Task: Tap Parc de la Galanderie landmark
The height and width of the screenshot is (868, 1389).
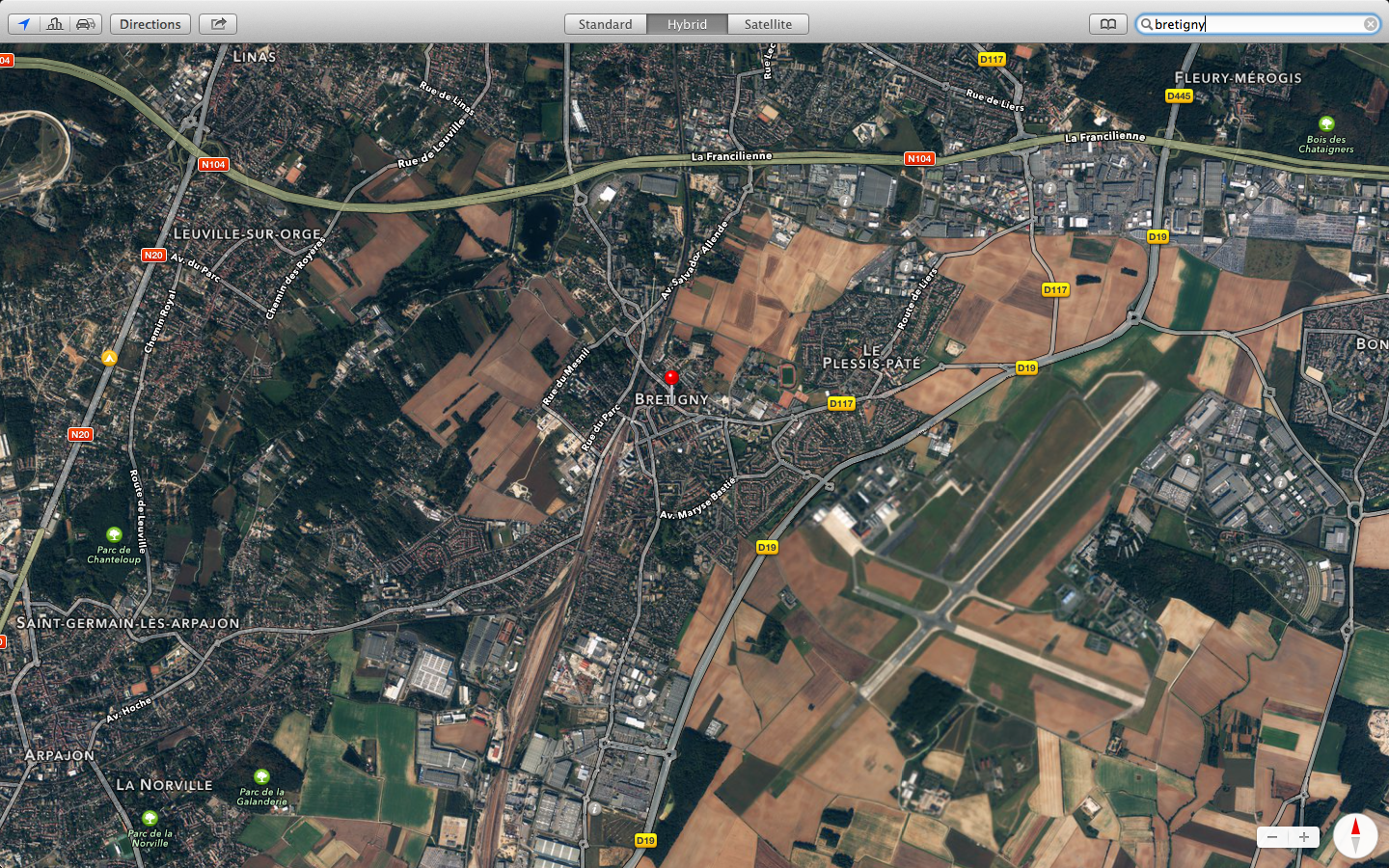Action: tap(261, 776)
